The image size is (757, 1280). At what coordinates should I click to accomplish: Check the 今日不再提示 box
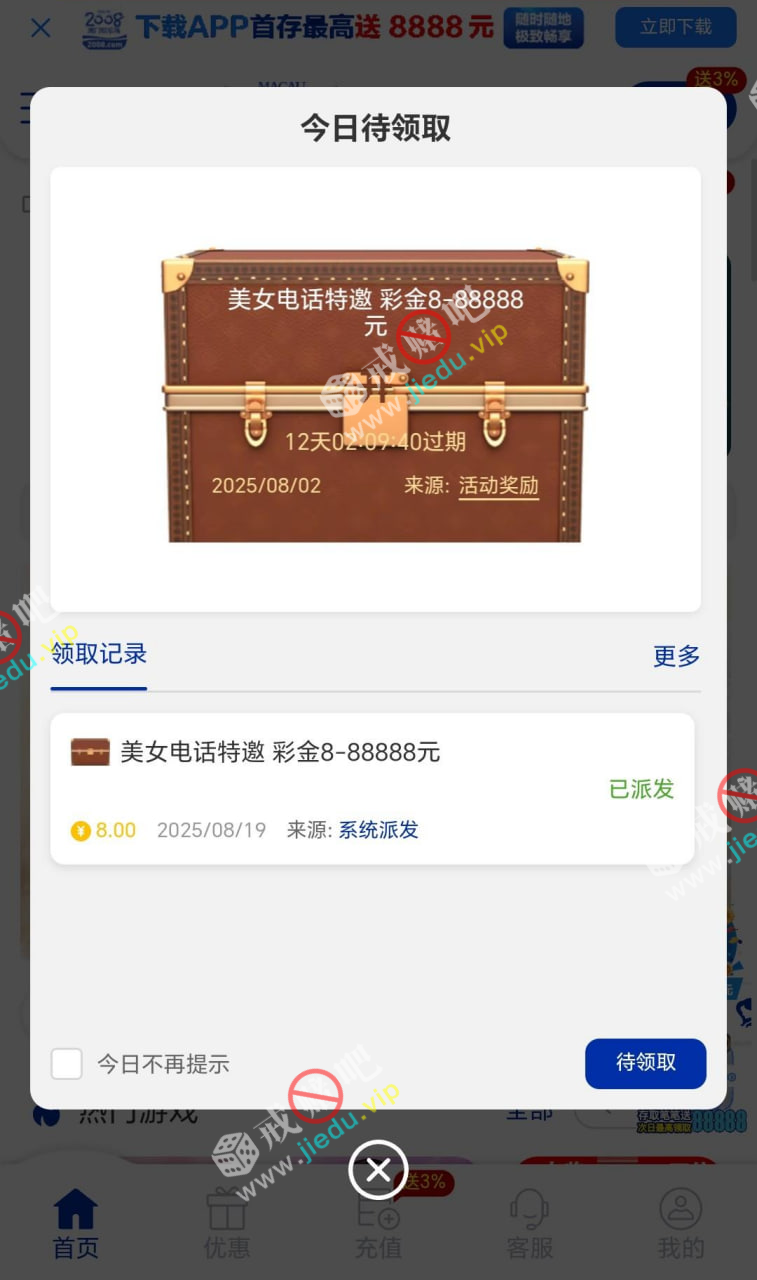(67, 1064)
